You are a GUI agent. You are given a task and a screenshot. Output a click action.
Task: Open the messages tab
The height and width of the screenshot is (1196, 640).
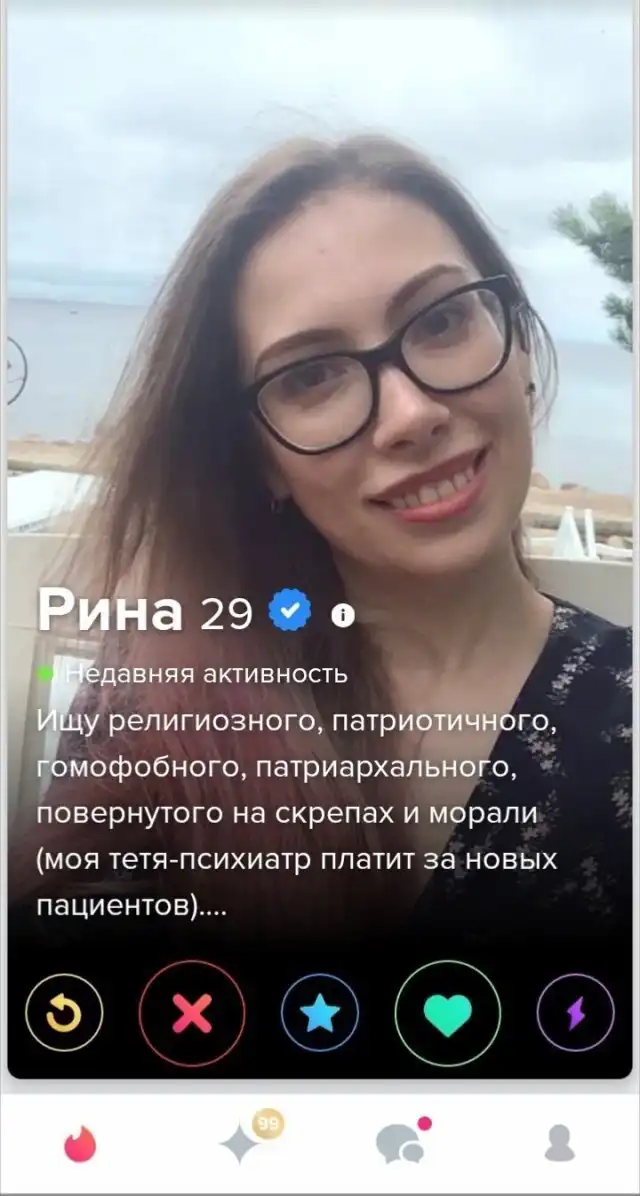(399, 1143)
